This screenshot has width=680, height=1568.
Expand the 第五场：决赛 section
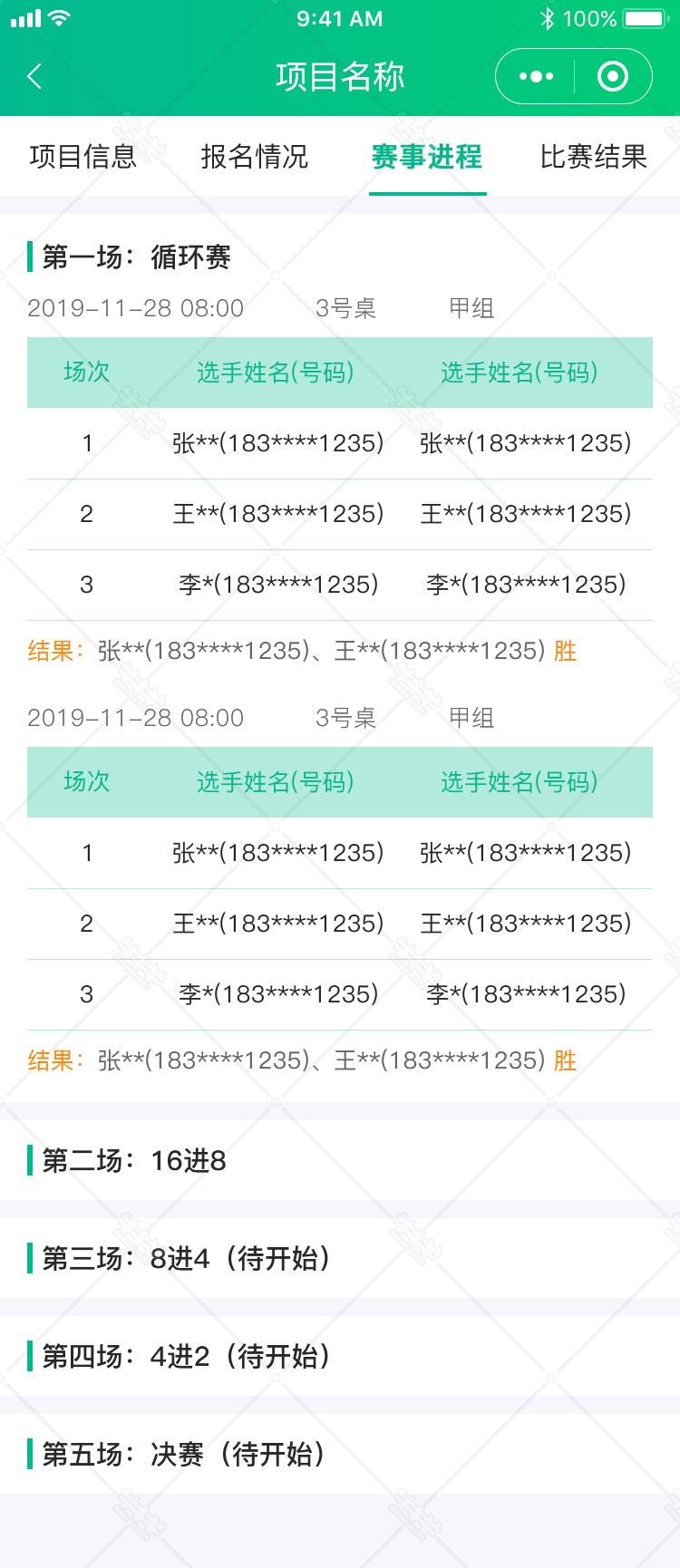(183, 1454)
